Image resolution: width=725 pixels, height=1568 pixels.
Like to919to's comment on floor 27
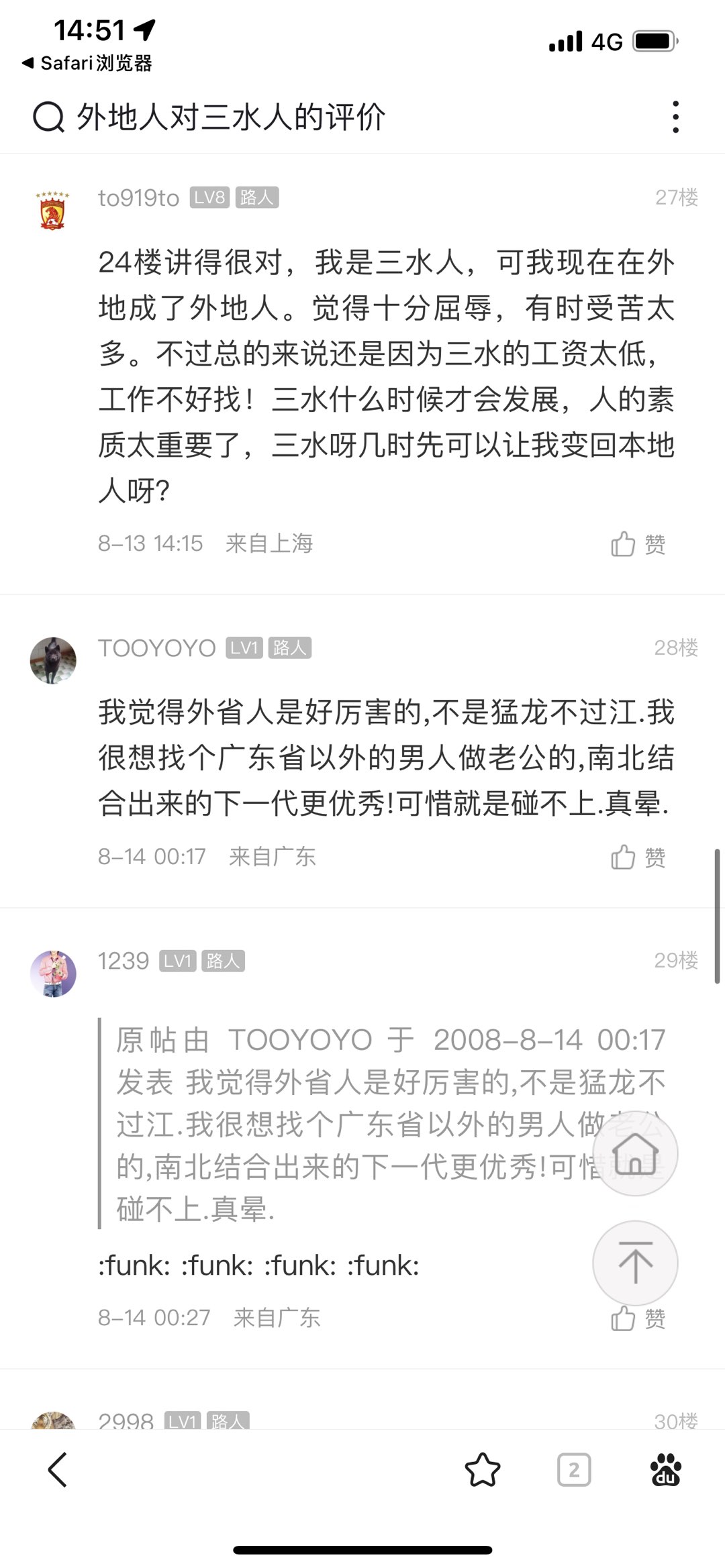pos(638,544)
